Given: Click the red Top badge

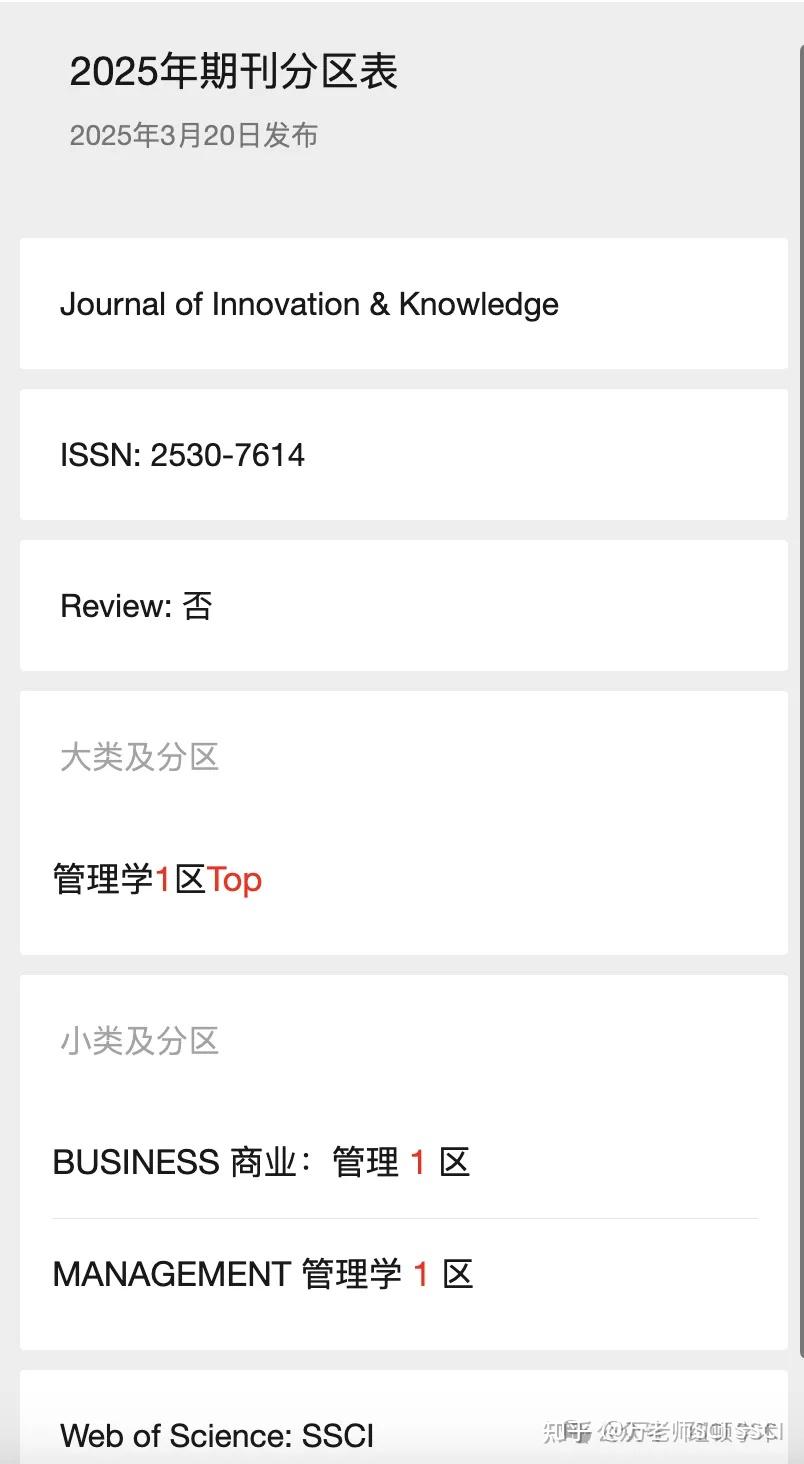Looking at the screenshot, I should (234, 879).
